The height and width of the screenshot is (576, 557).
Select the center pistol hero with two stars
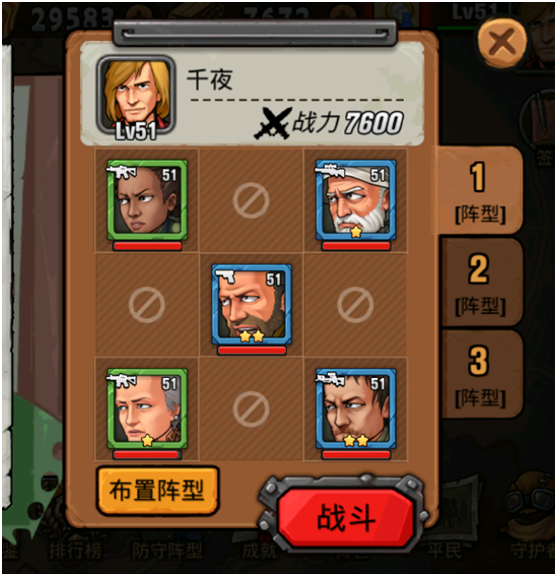[x=252, y=305]
